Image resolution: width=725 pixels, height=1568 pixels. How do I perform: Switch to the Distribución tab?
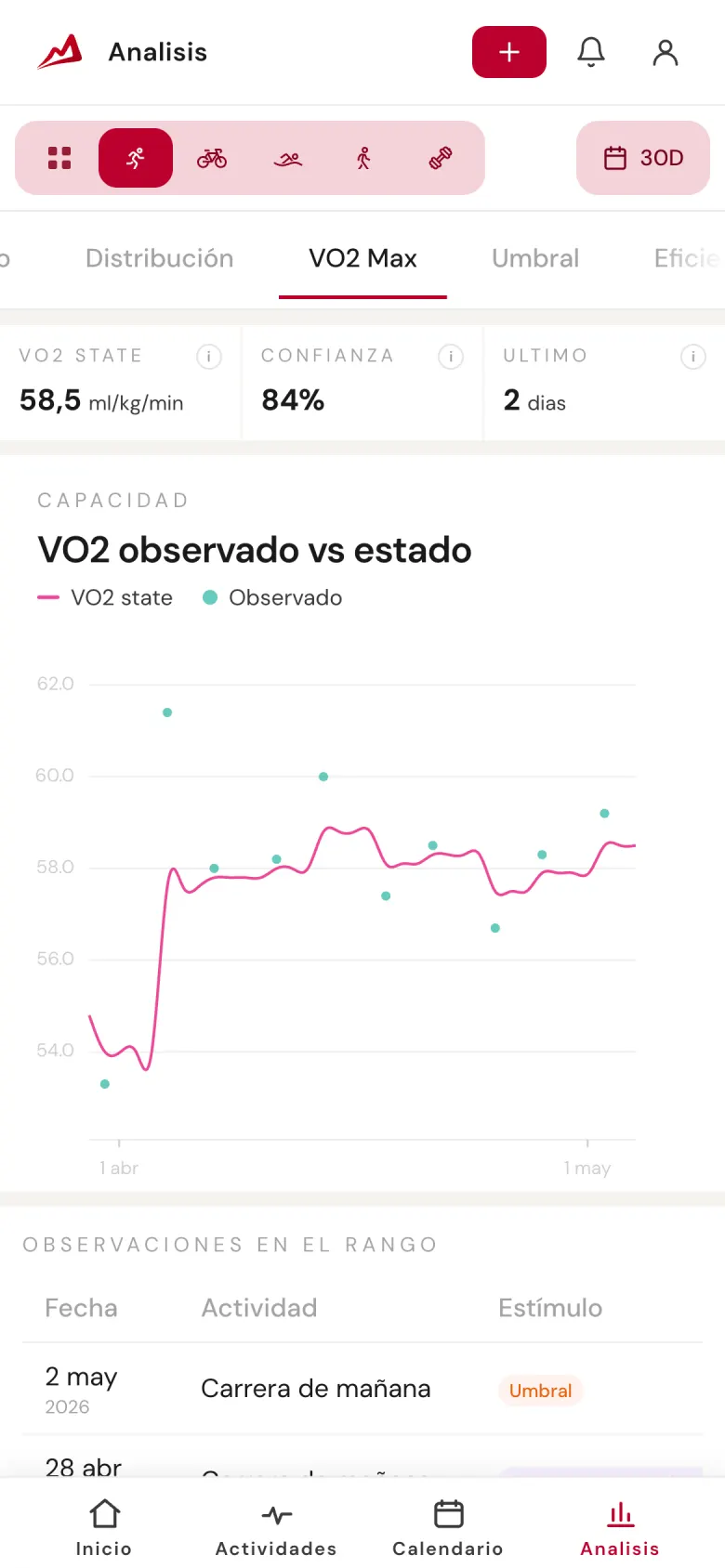coord(160,258)
